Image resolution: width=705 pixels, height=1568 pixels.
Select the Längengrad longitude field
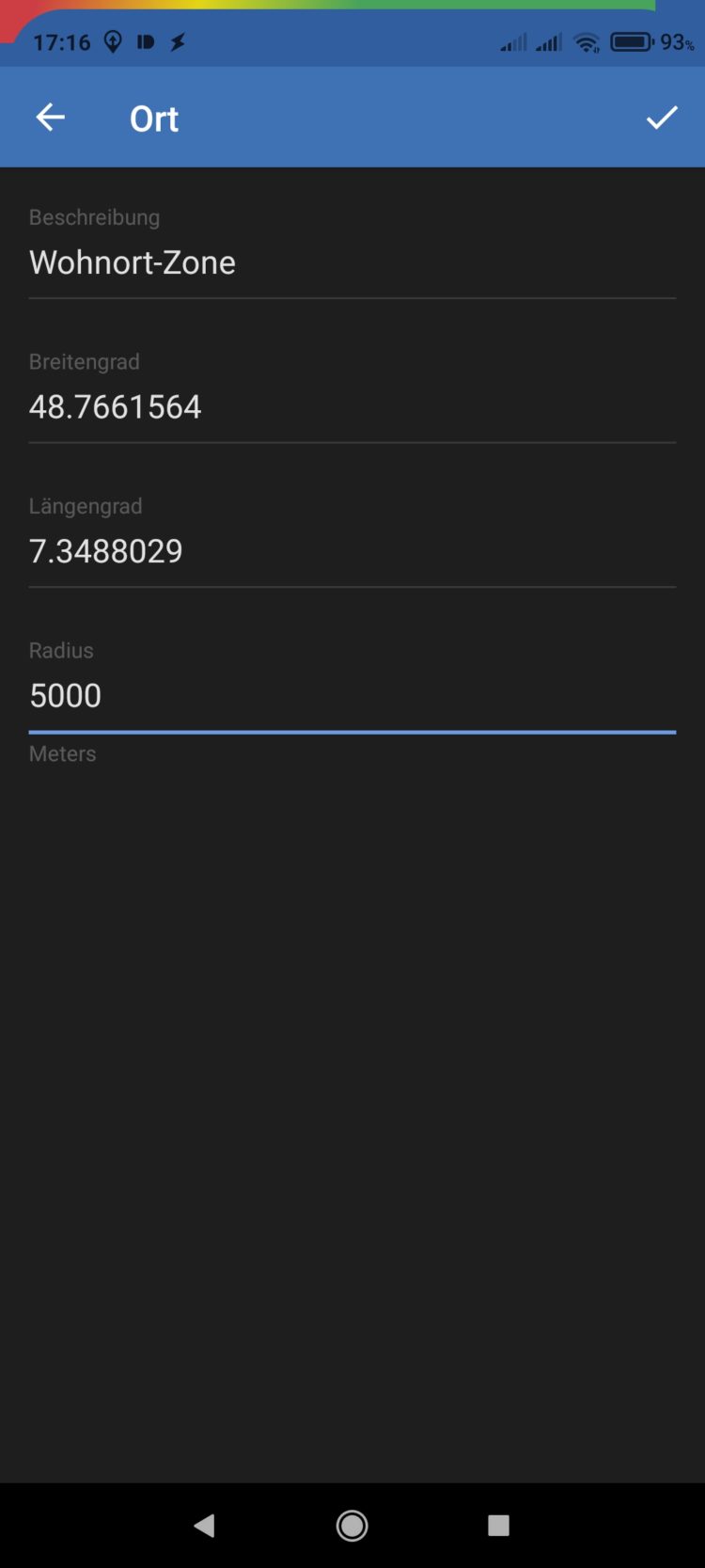352,550
